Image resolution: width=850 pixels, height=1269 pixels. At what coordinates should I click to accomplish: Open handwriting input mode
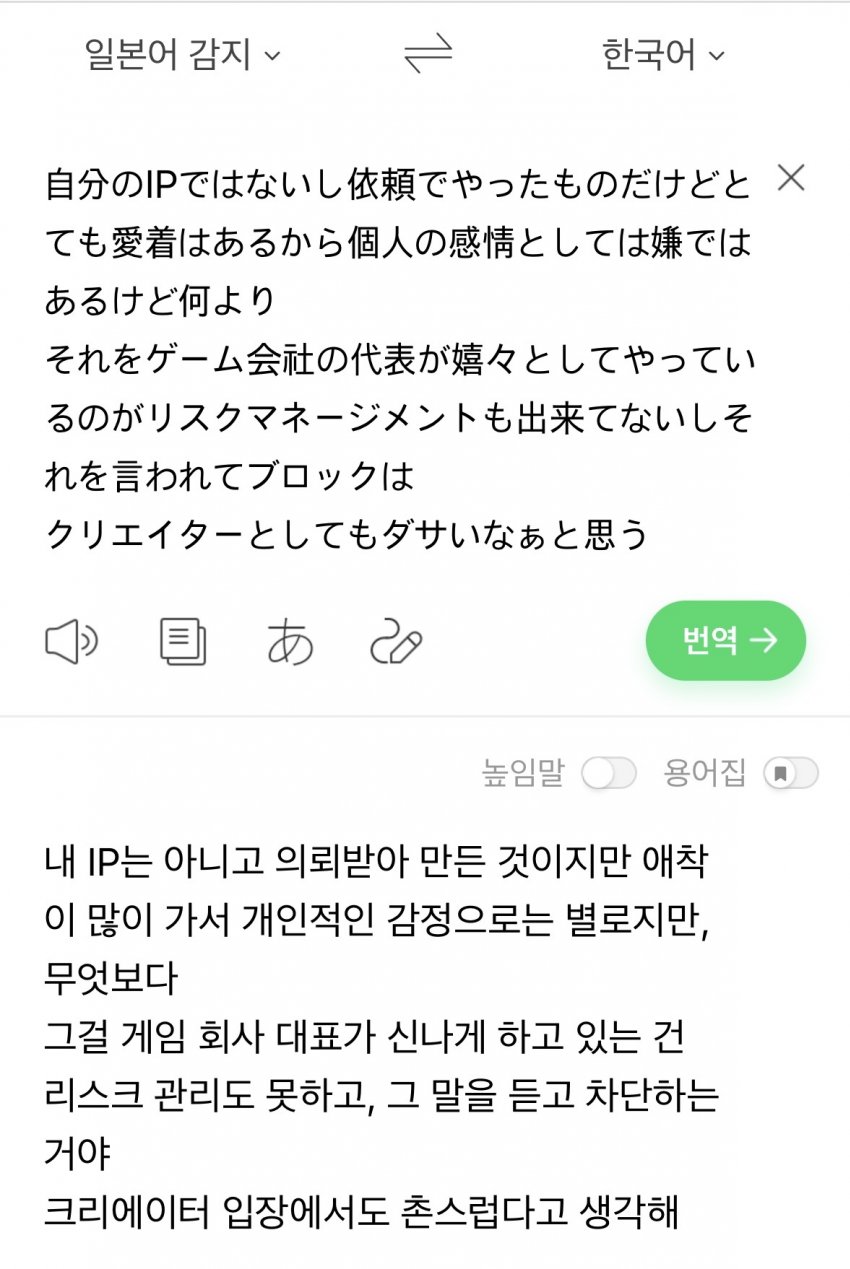coord(396,642)
